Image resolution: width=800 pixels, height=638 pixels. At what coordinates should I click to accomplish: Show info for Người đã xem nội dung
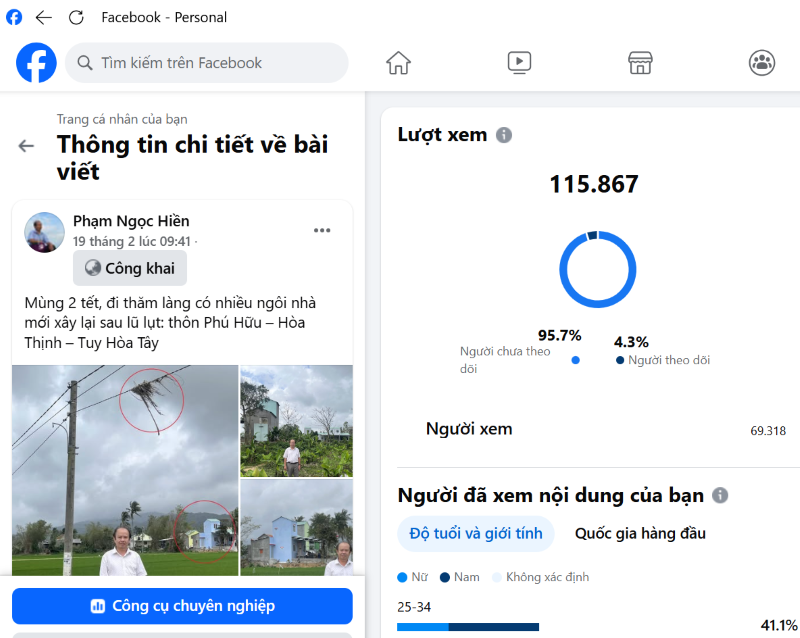click(720, 496)
